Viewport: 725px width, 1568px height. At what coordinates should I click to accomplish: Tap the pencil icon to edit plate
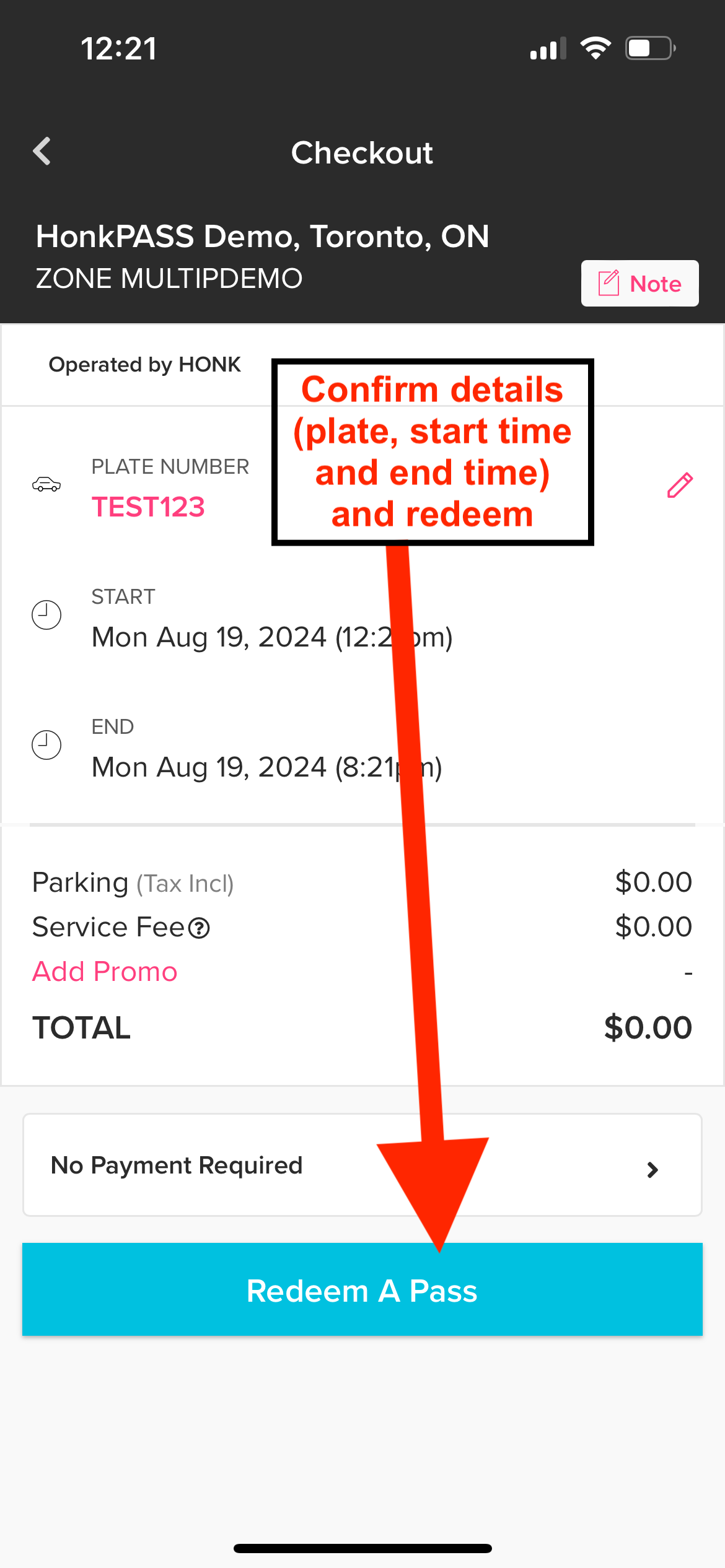tap(680, 486)
